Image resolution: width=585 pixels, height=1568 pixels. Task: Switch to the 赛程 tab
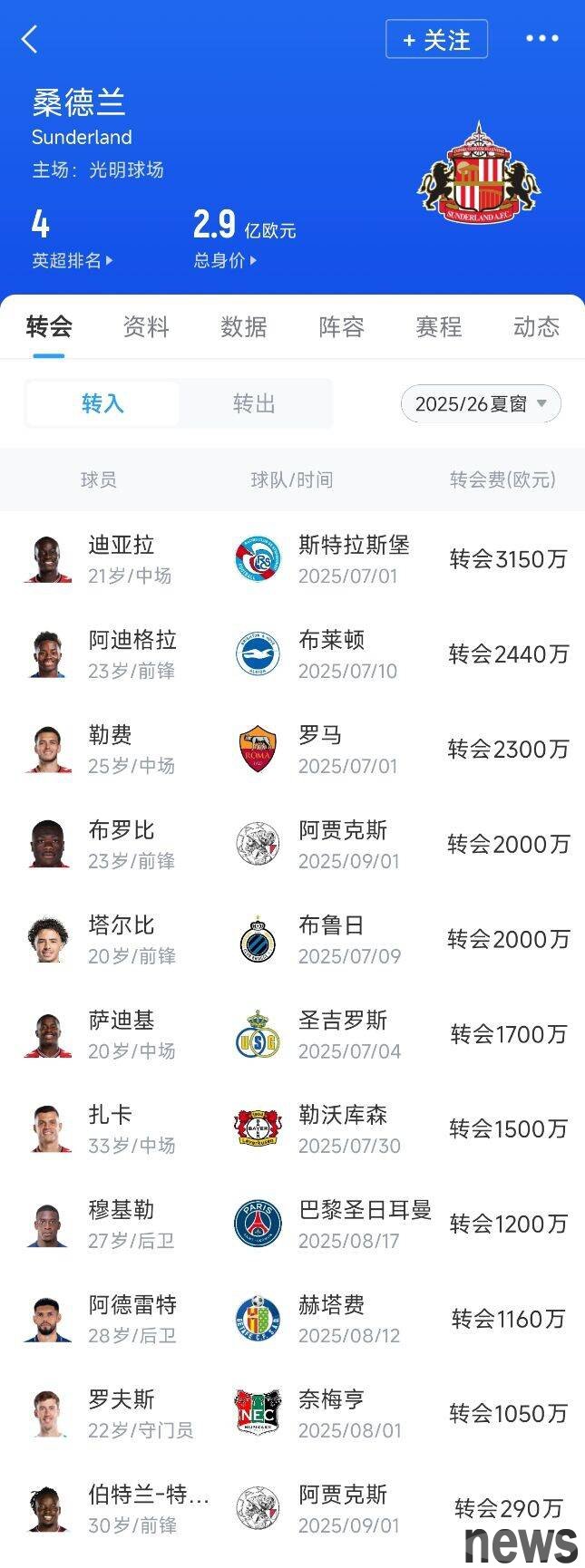coord(438,327)
